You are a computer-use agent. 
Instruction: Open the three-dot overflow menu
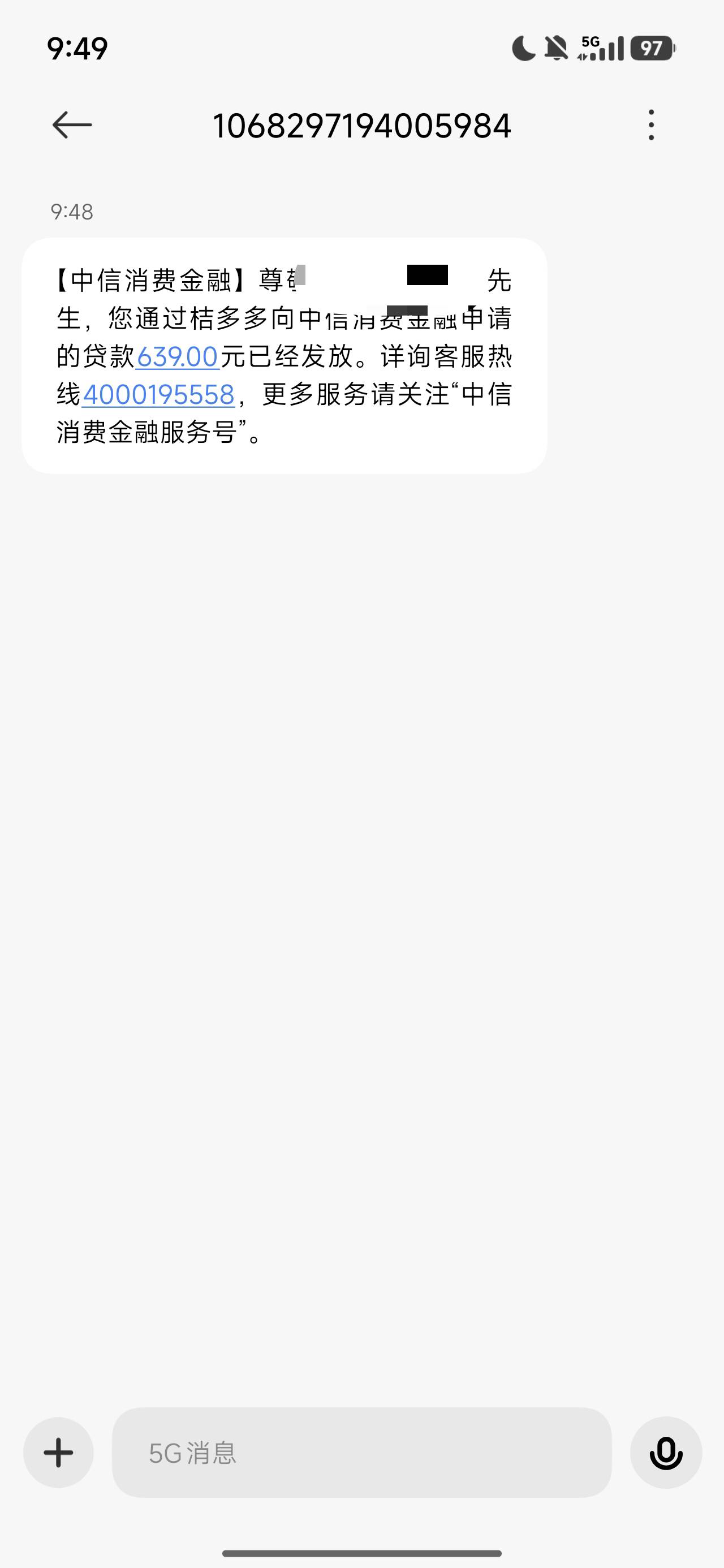pos(652,126)
